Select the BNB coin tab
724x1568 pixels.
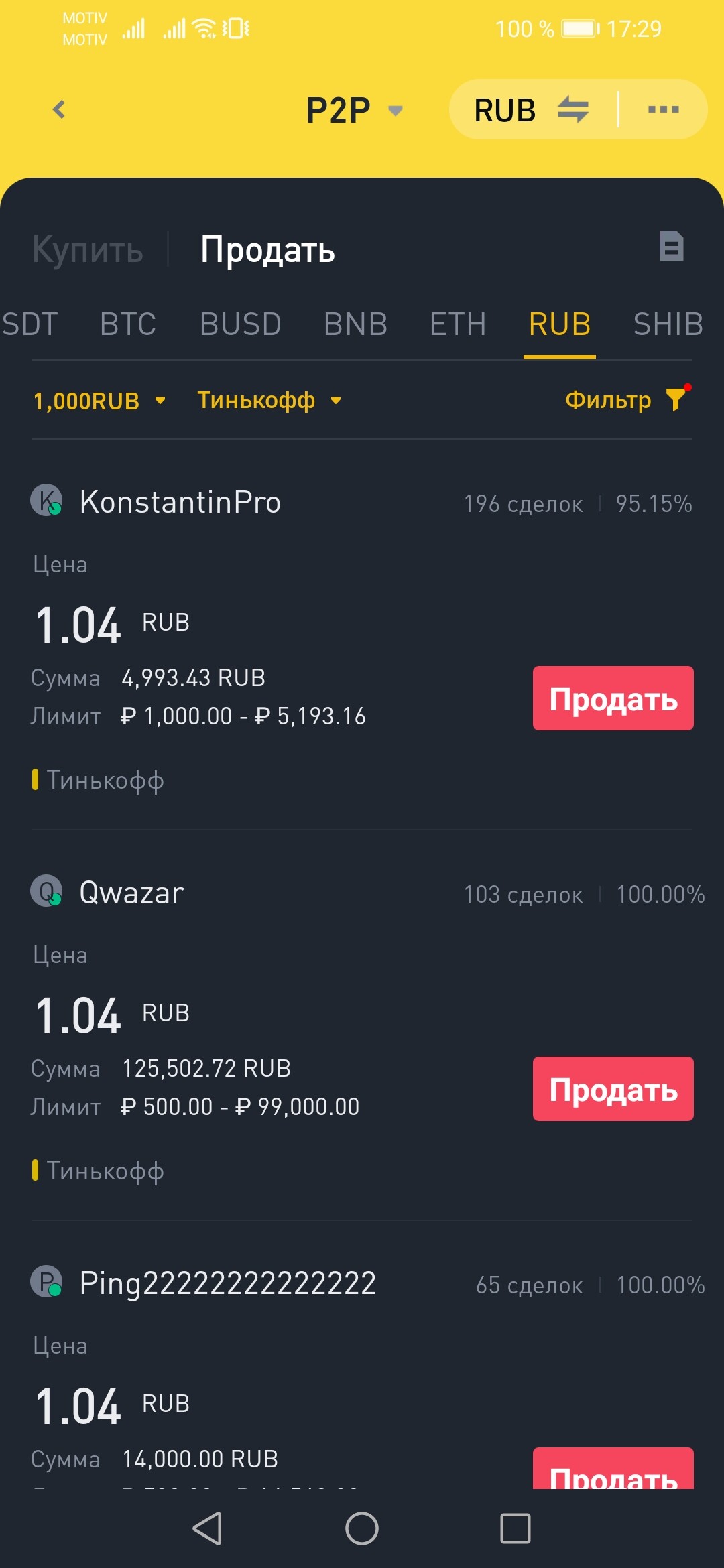tap(355, 324)
